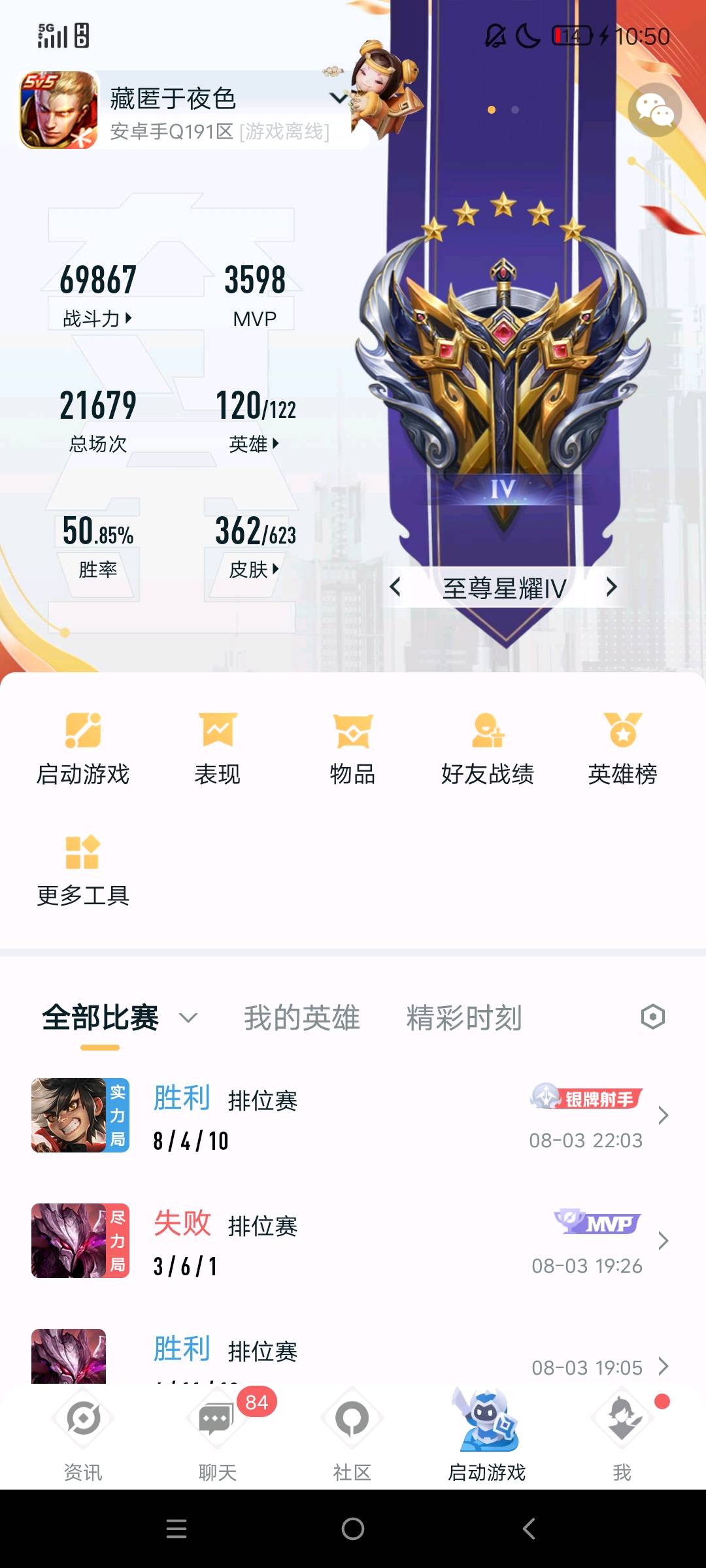The width and height of the screenshot is (706, 1568).
Task: Open 好友战绩 friends' records
Action: [488, 748]
